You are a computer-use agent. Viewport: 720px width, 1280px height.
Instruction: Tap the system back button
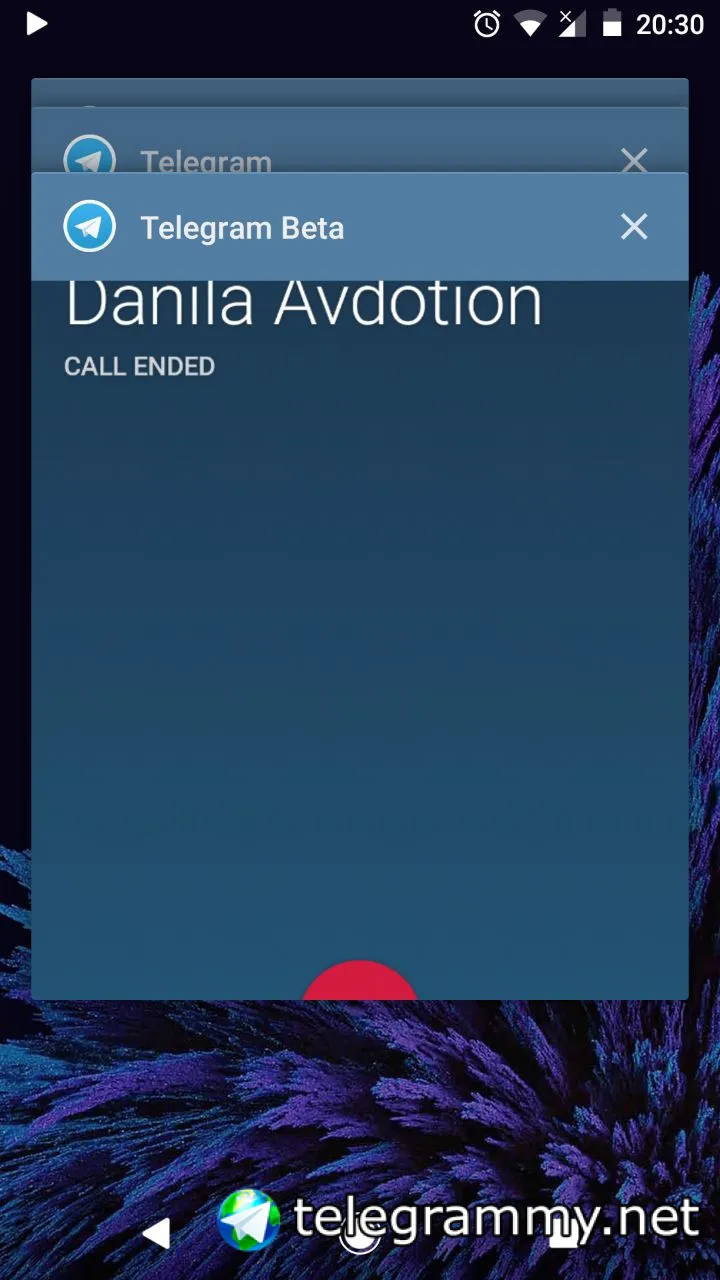click(157, 1233)
